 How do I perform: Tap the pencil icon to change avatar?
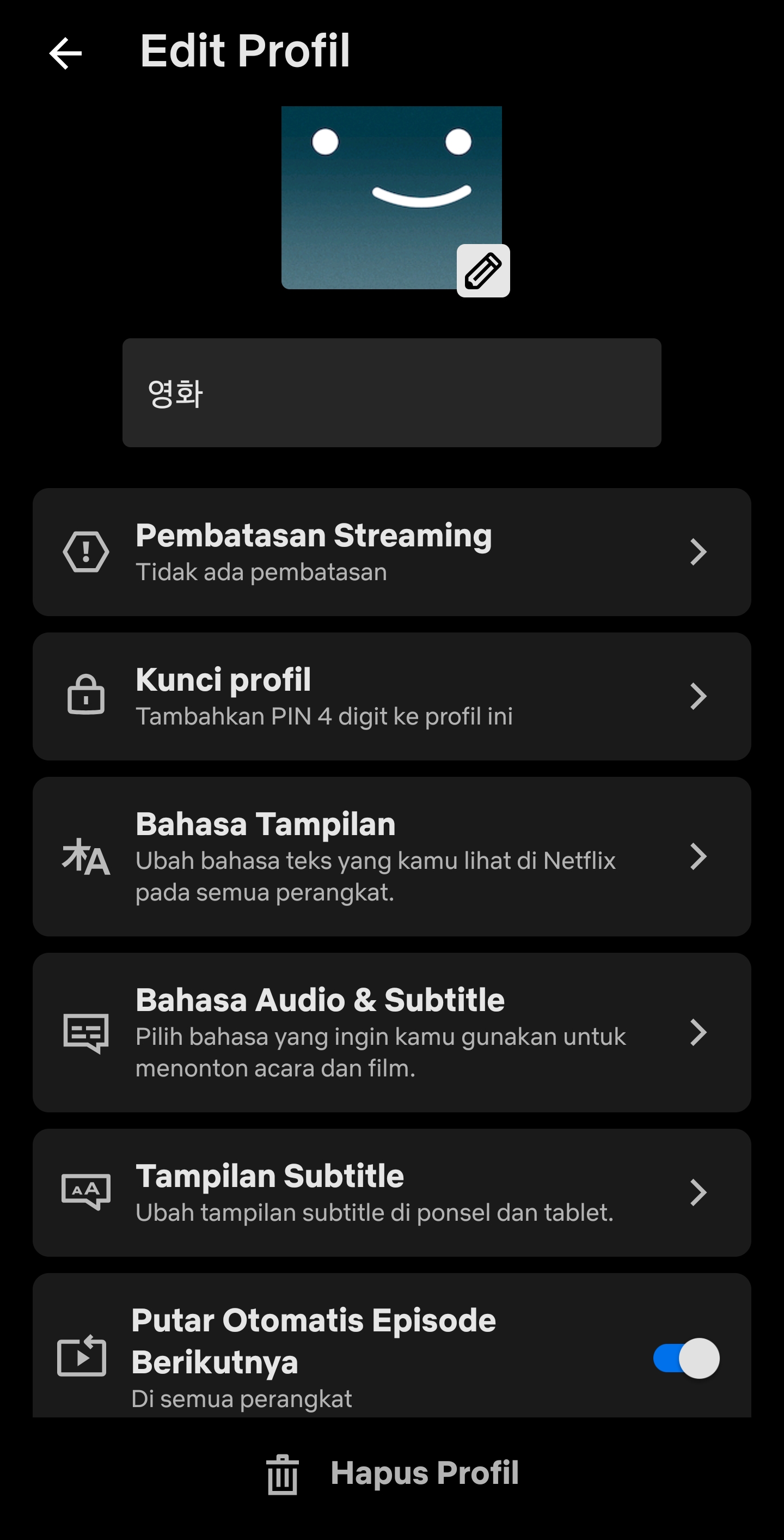[483, 270]
